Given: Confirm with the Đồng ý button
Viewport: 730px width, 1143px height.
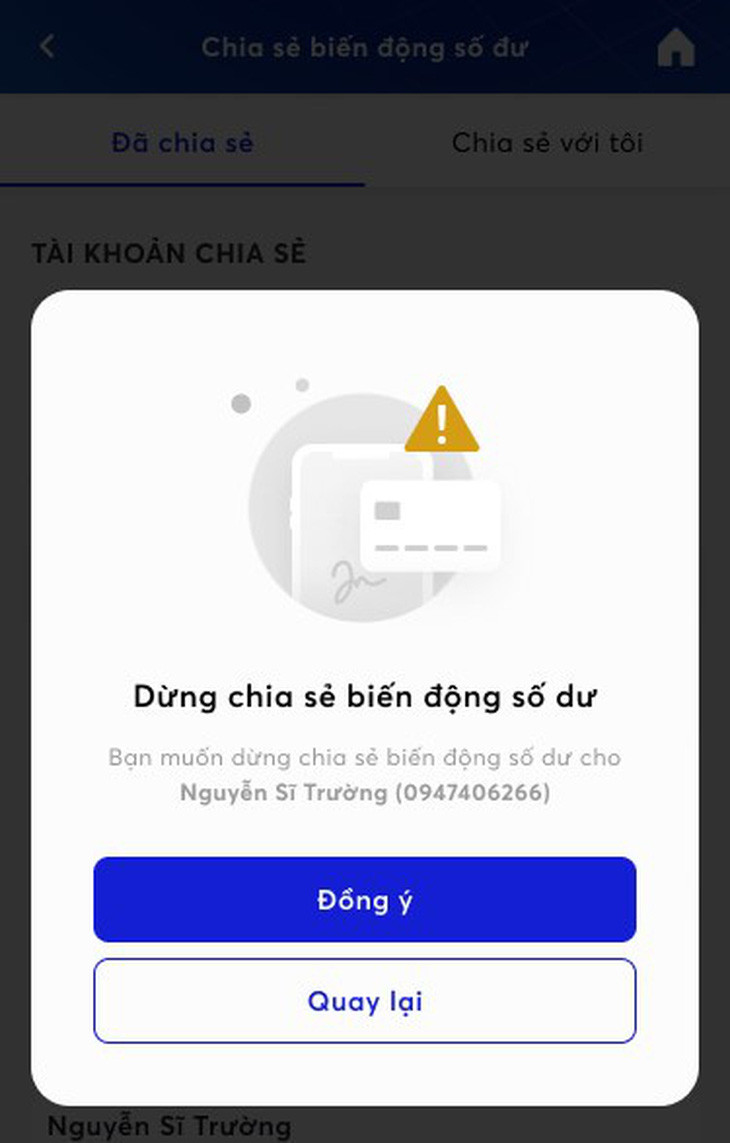Looking at the screenshot, I should click(364, 899).
